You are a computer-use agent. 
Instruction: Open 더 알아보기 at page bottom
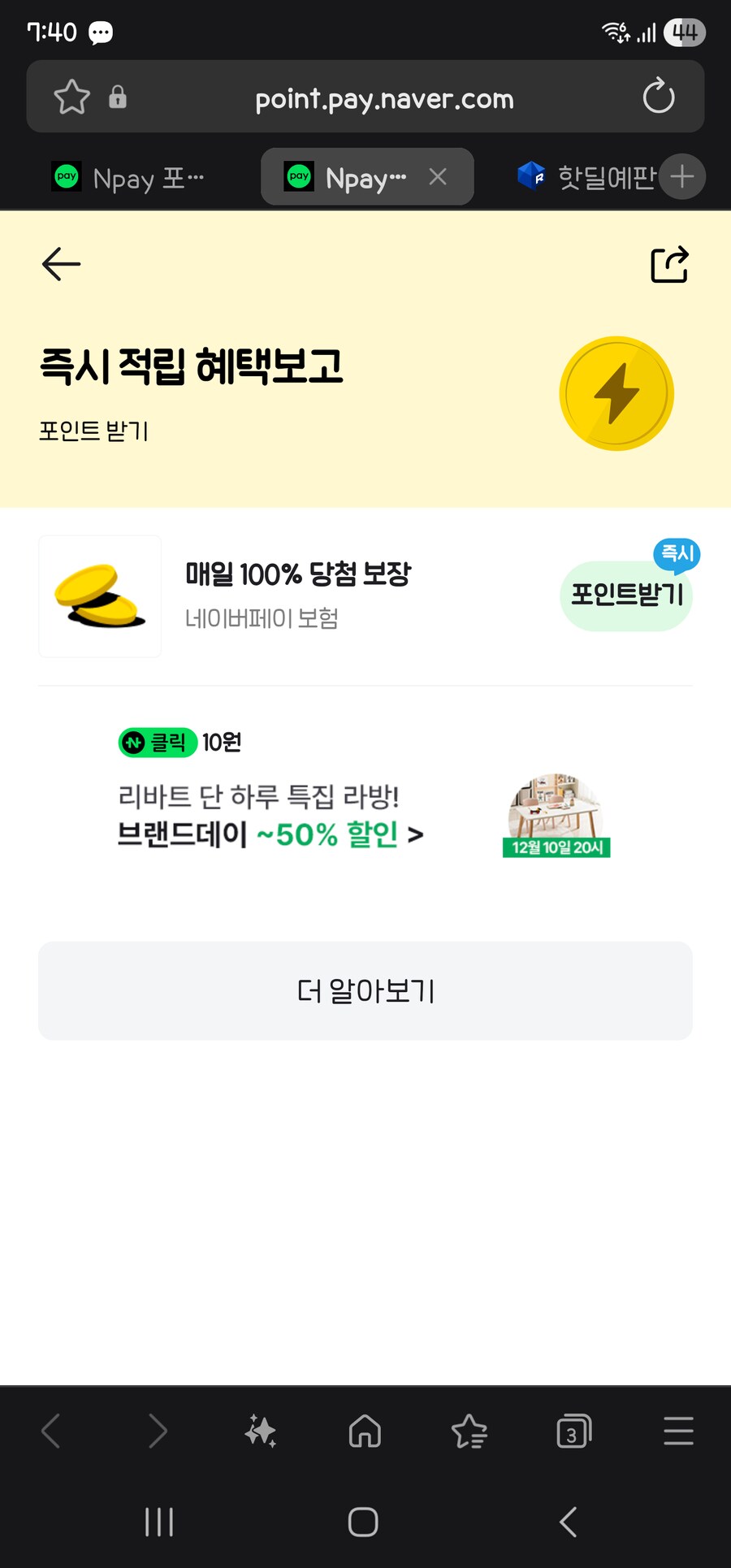(365, 990)
